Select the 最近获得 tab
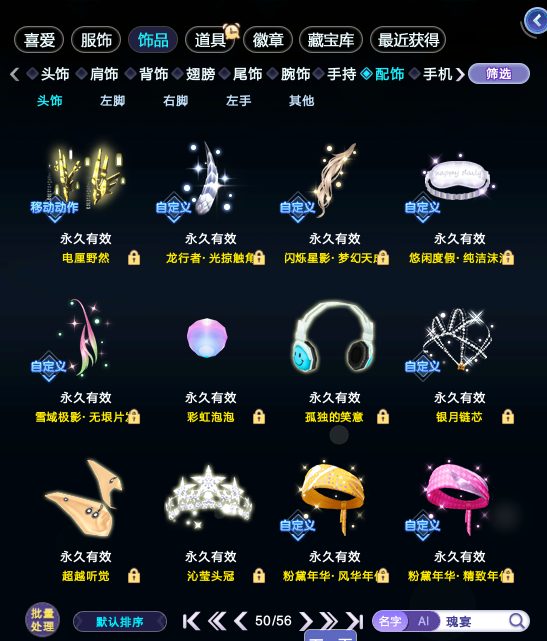The image size is (547, 641). coord(408,40)
